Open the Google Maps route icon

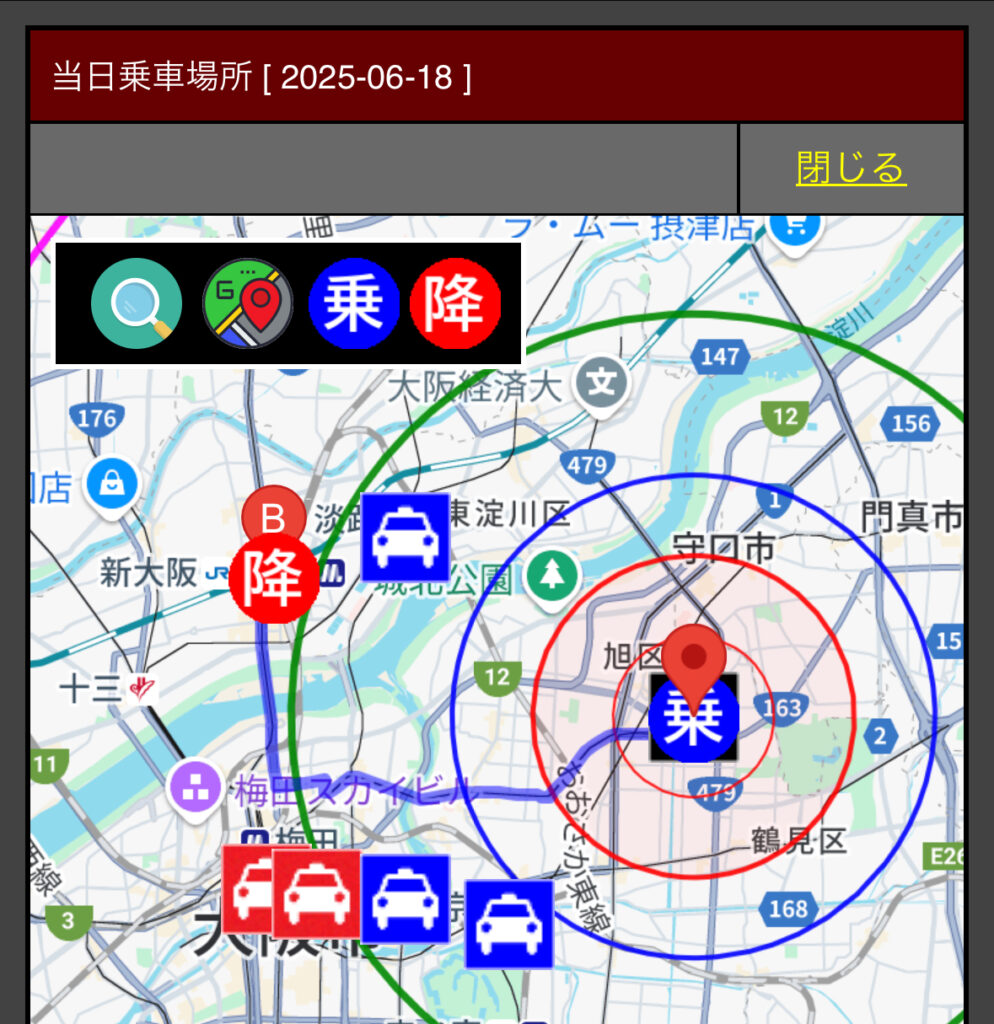click(x=247, y=303)
